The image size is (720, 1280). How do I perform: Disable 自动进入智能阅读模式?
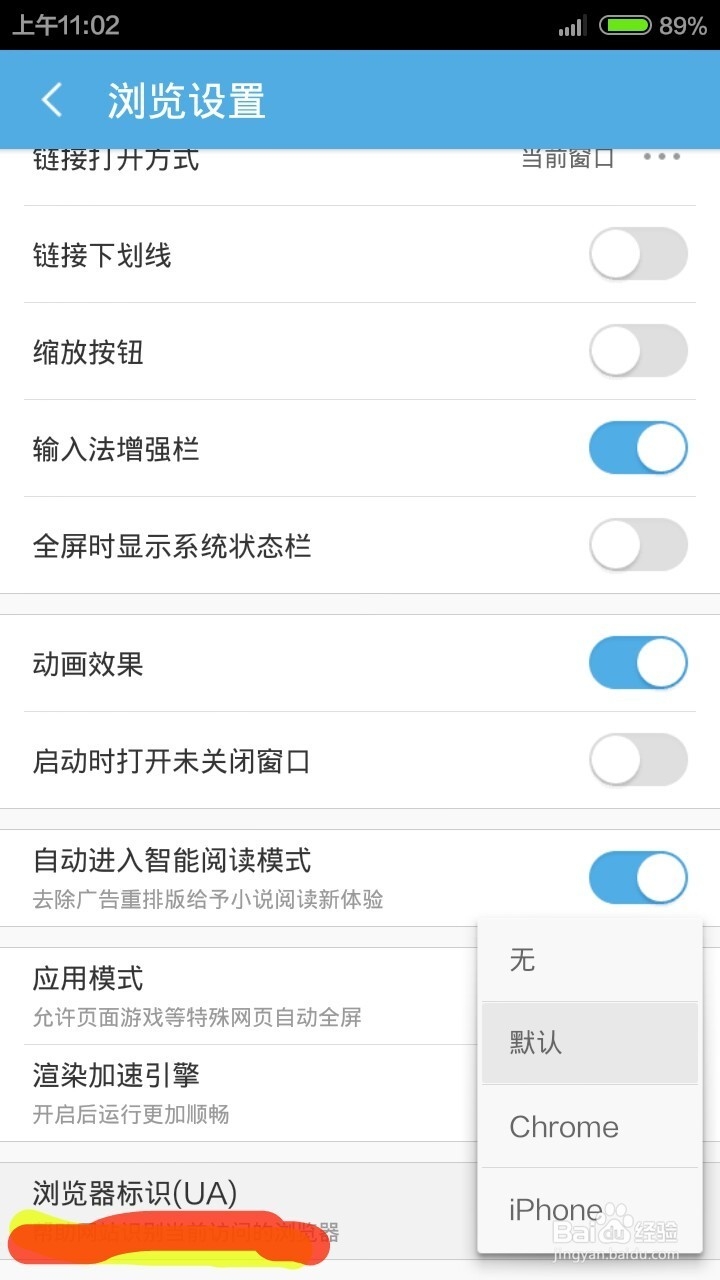tap(638, 876)
